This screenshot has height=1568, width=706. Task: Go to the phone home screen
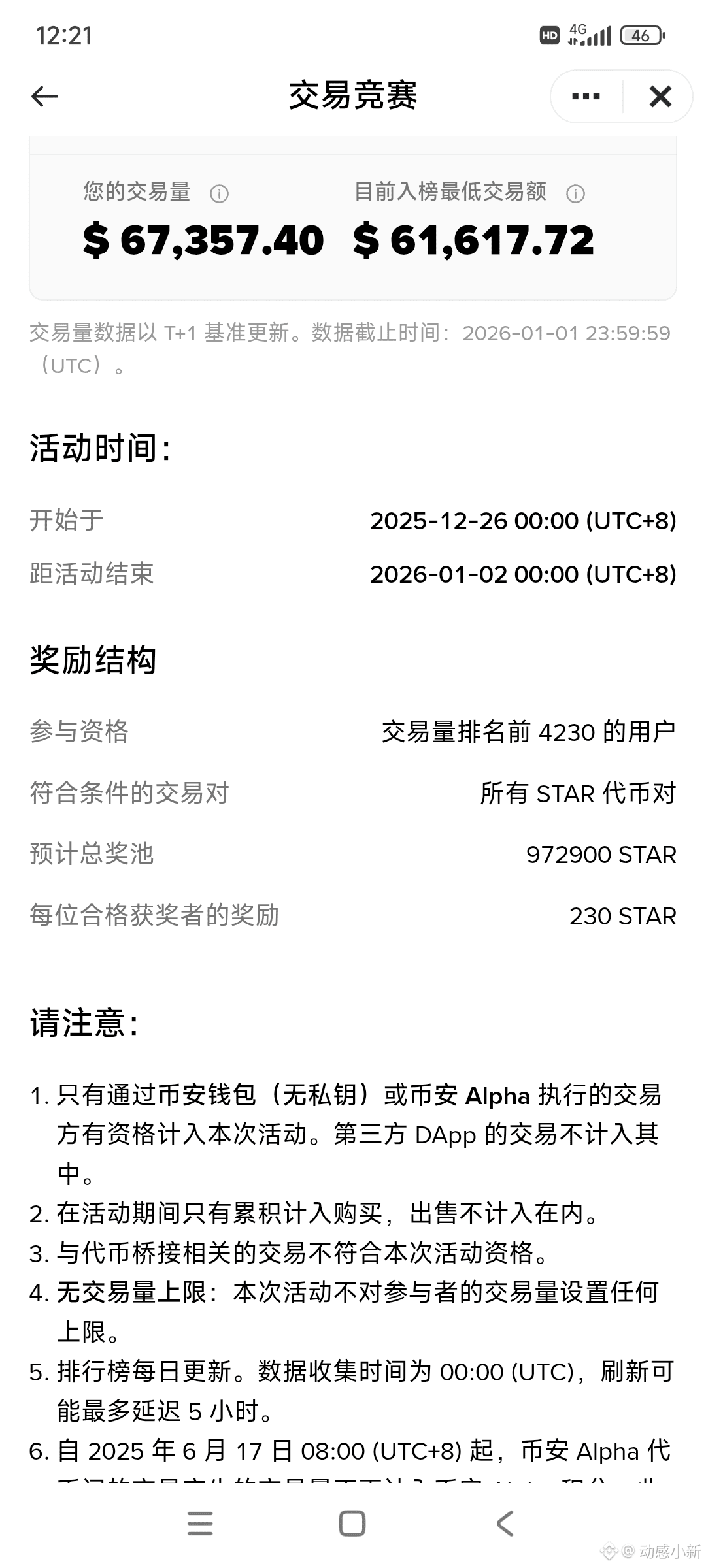tap(352, 1524)
